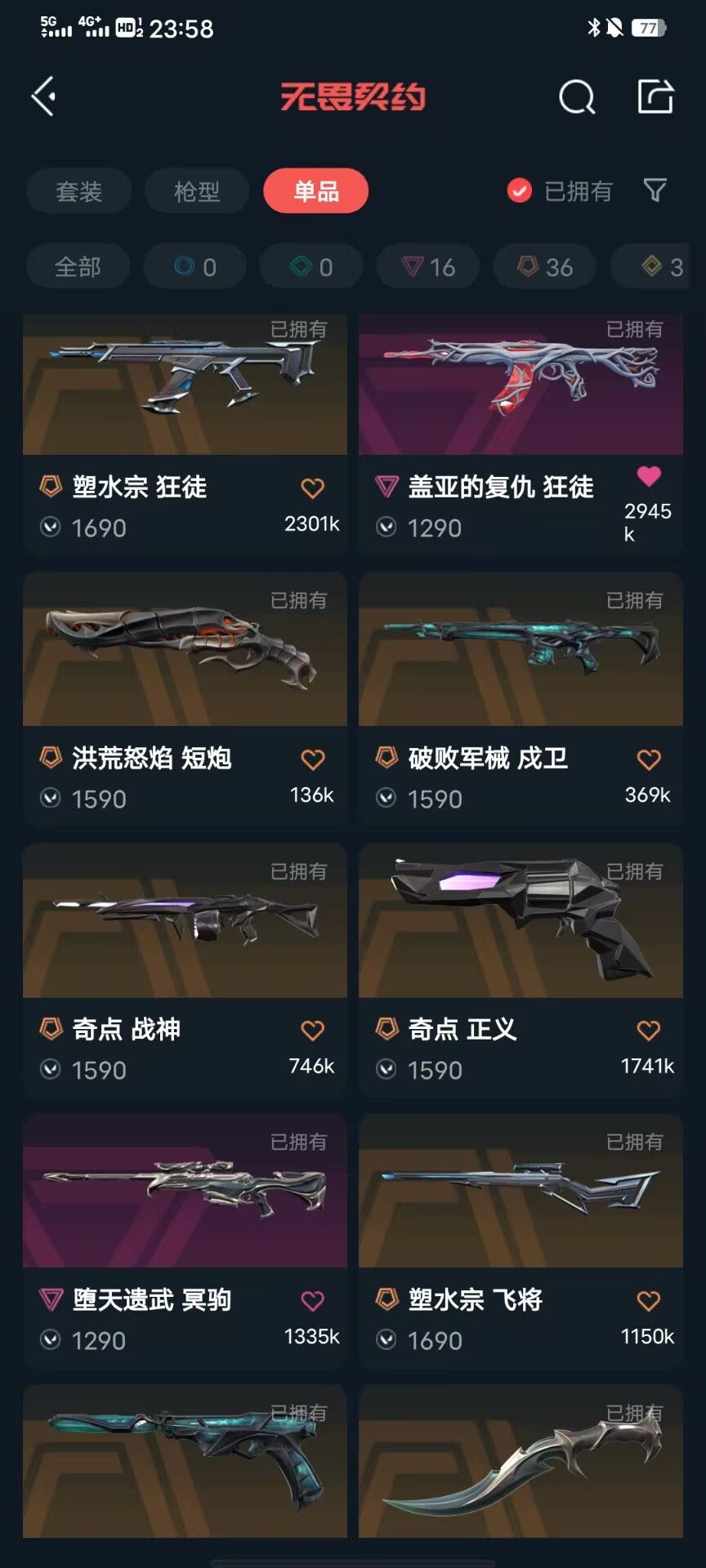The image size is (706, 1568).
Task: Select the 单品 tab
Action: click(315, 191)
